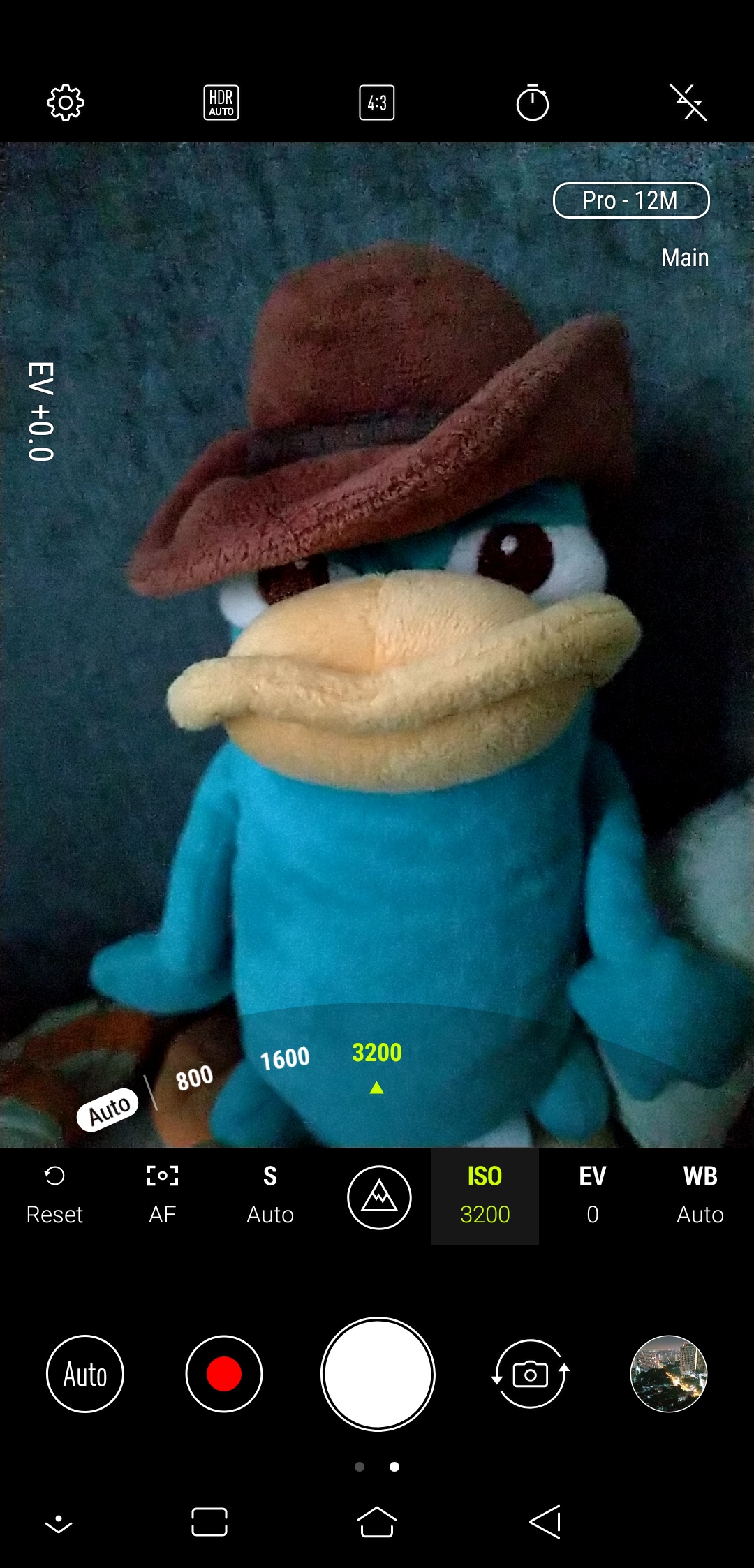Open the AF focus setting
Viewport: 754px width, 1568px height.
[x=162, y=1195]
